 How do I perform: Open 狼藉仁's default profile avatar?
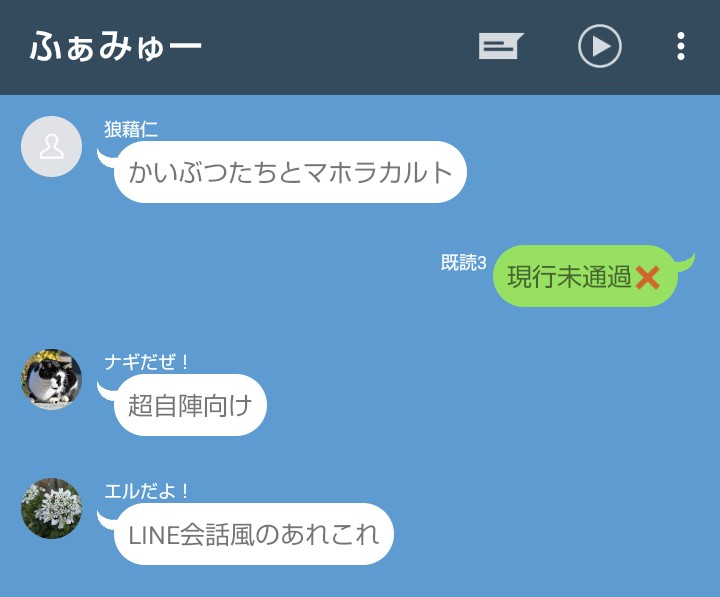pos(51,147)
